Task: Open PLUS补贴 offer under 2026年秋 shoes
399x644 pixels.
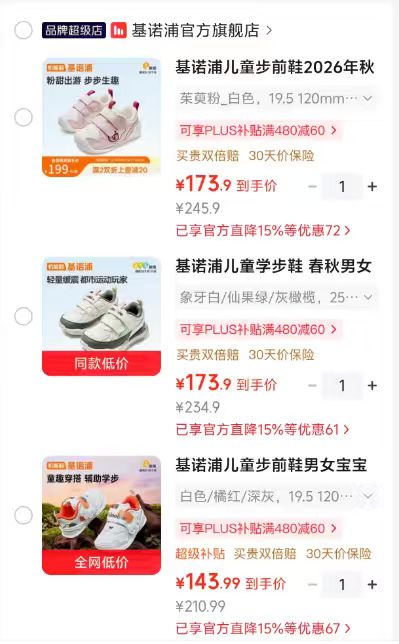Action: (x=258, y=131)
